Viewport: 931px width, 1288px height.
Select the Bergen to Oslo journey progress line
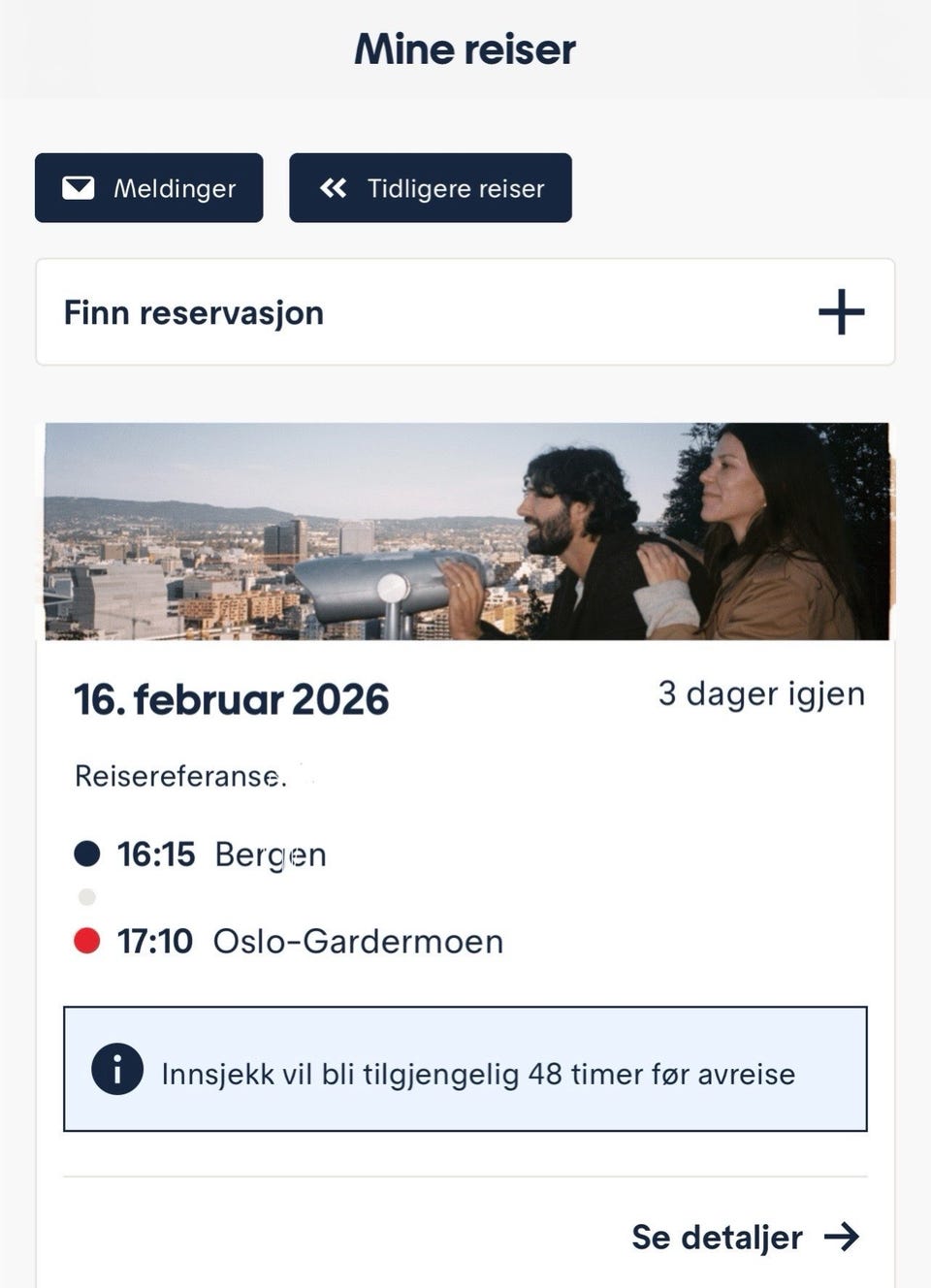click(x=86, y=897)
